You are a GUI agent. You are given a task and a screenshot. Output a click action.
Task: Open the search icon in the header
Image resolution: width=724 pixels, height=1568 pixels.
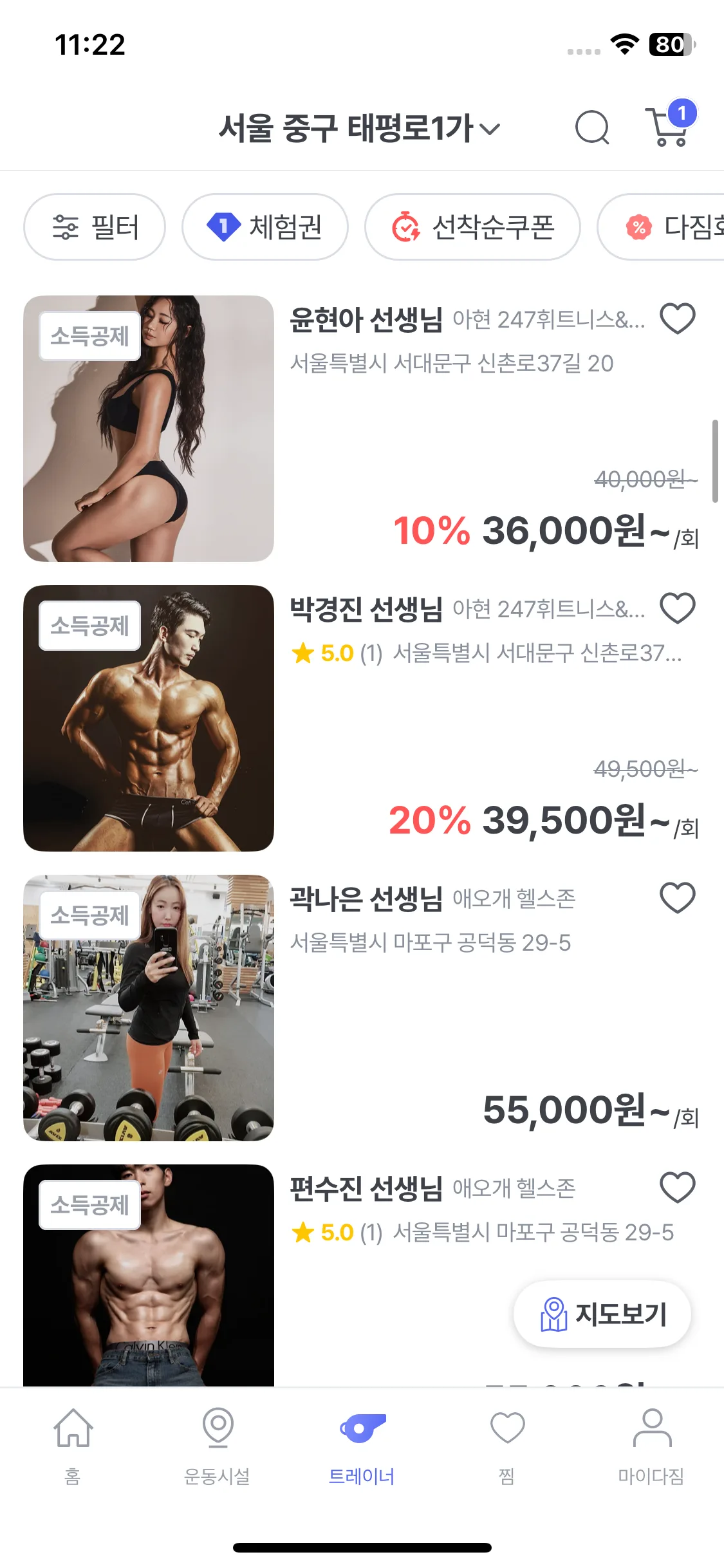(591, 127)
